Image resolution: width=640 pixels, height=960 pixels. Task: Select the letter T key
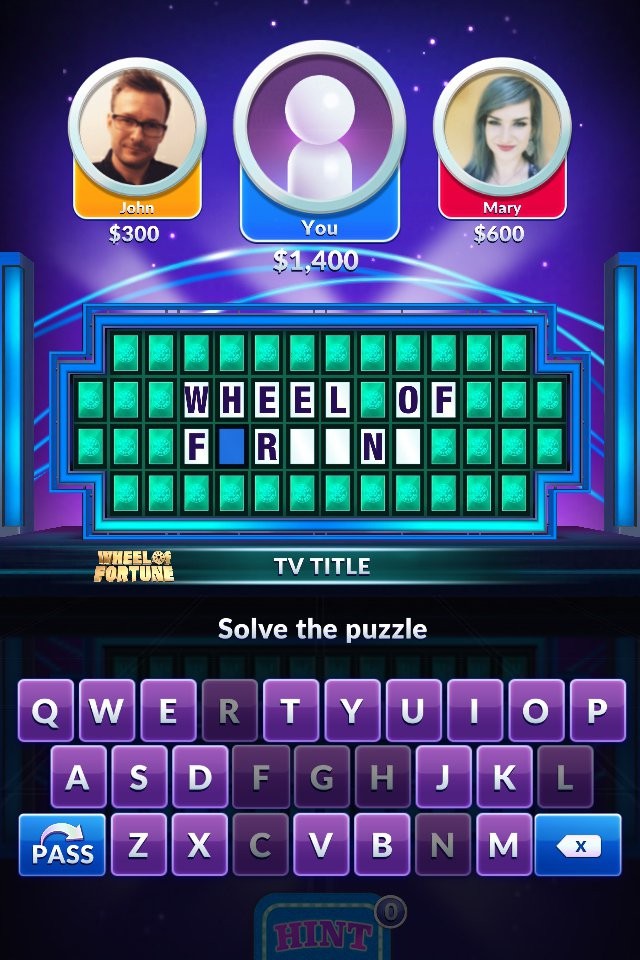[291, 711]
